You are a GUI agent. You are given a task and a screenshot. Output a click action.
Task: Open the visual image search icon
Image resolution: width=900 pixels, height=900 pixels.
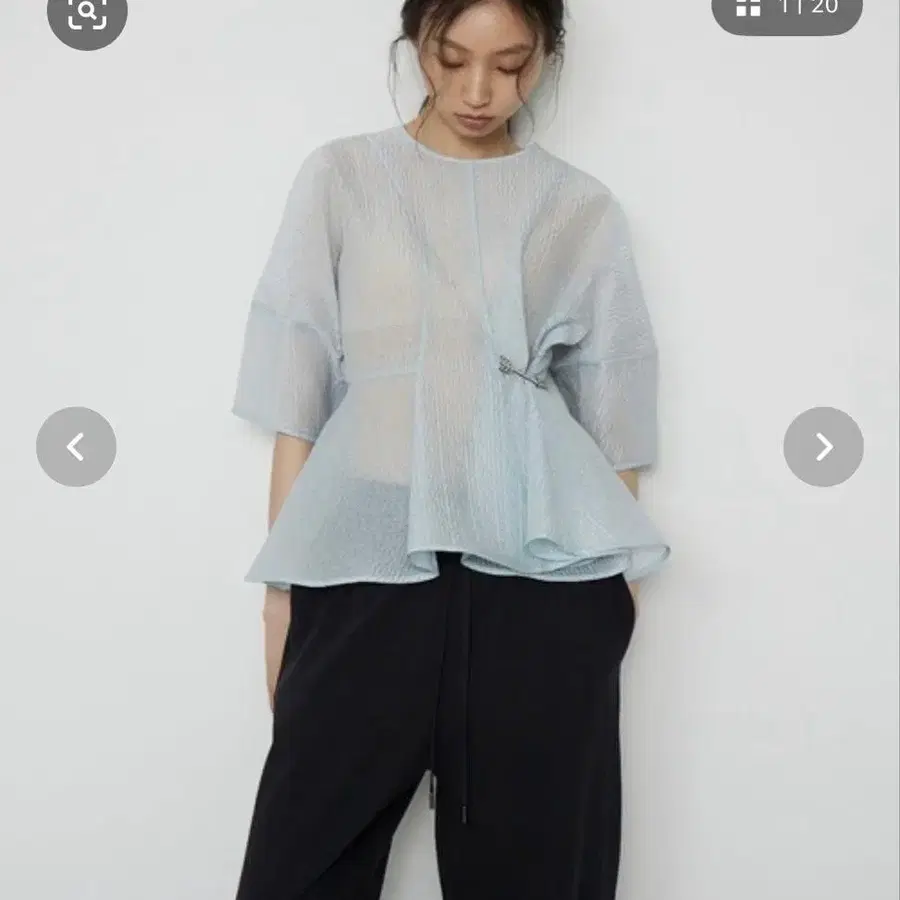click(x=87, y=13)
